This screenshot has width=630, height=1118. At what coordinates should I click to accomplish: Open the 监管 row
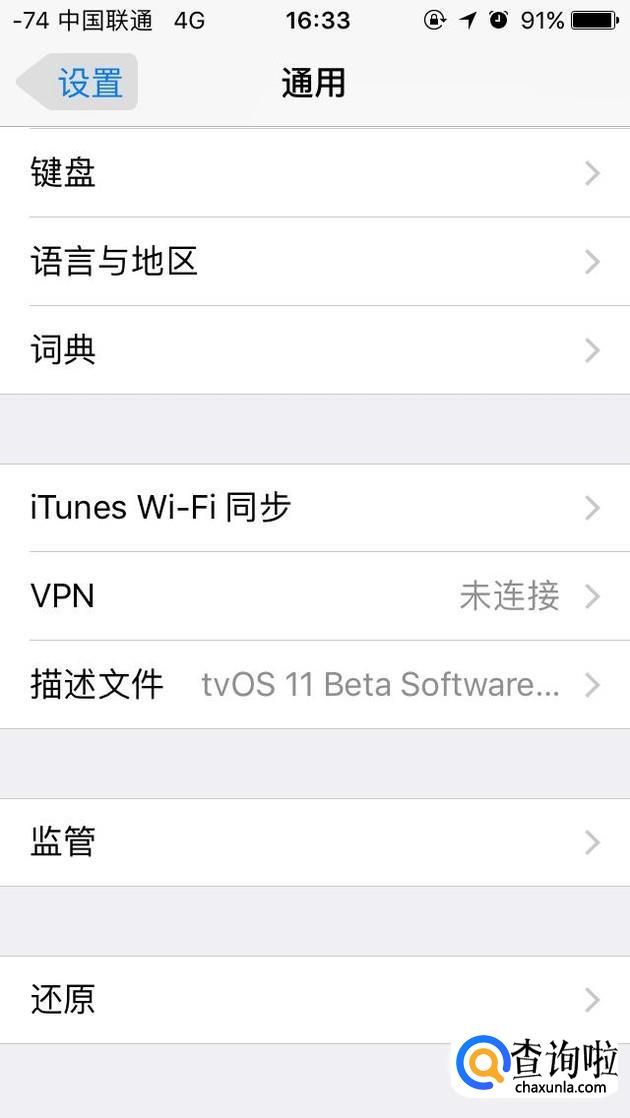[x=315, y=842]
